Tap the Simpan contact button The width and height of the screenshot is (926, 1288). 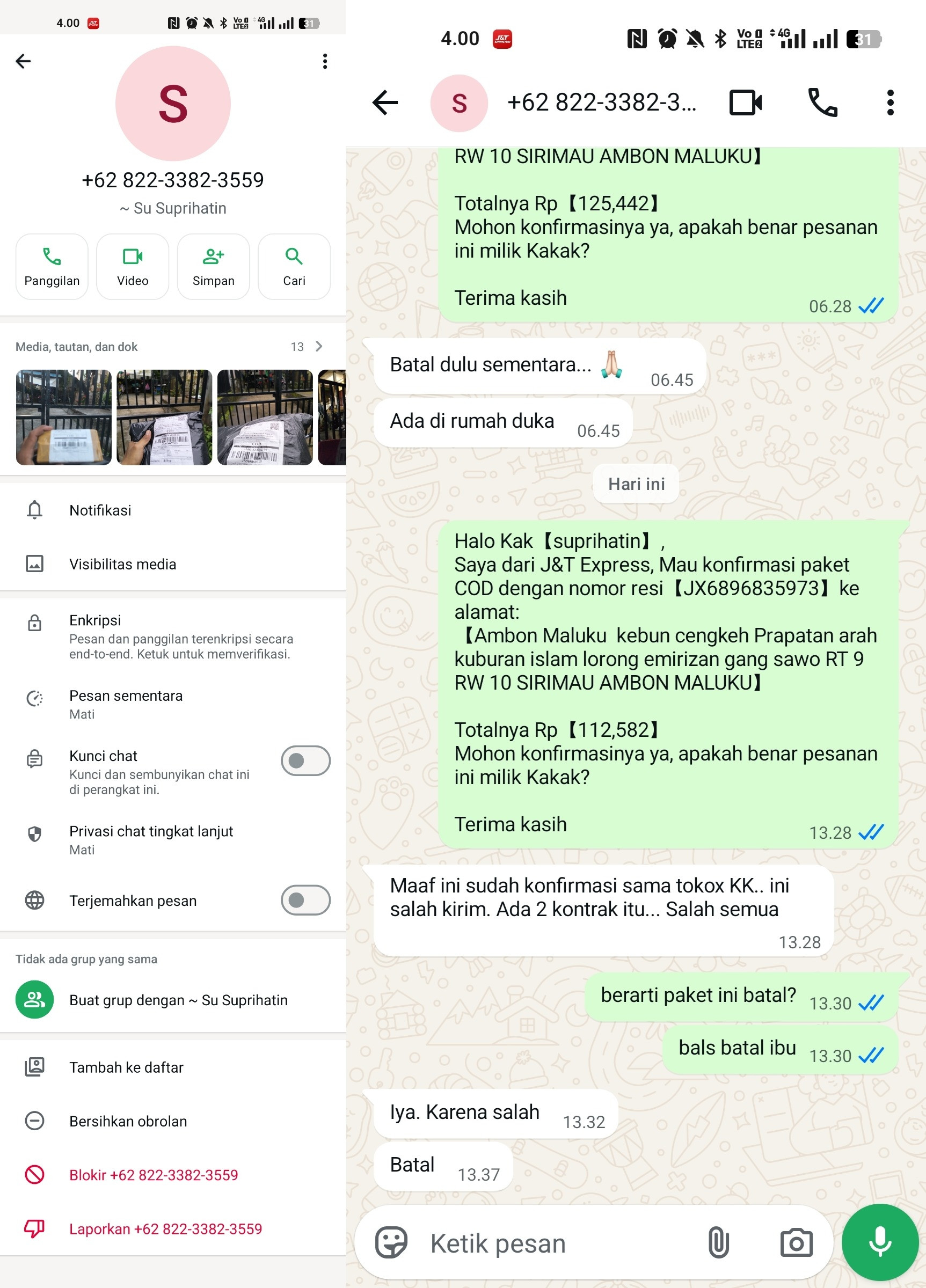tap(213, 266)
